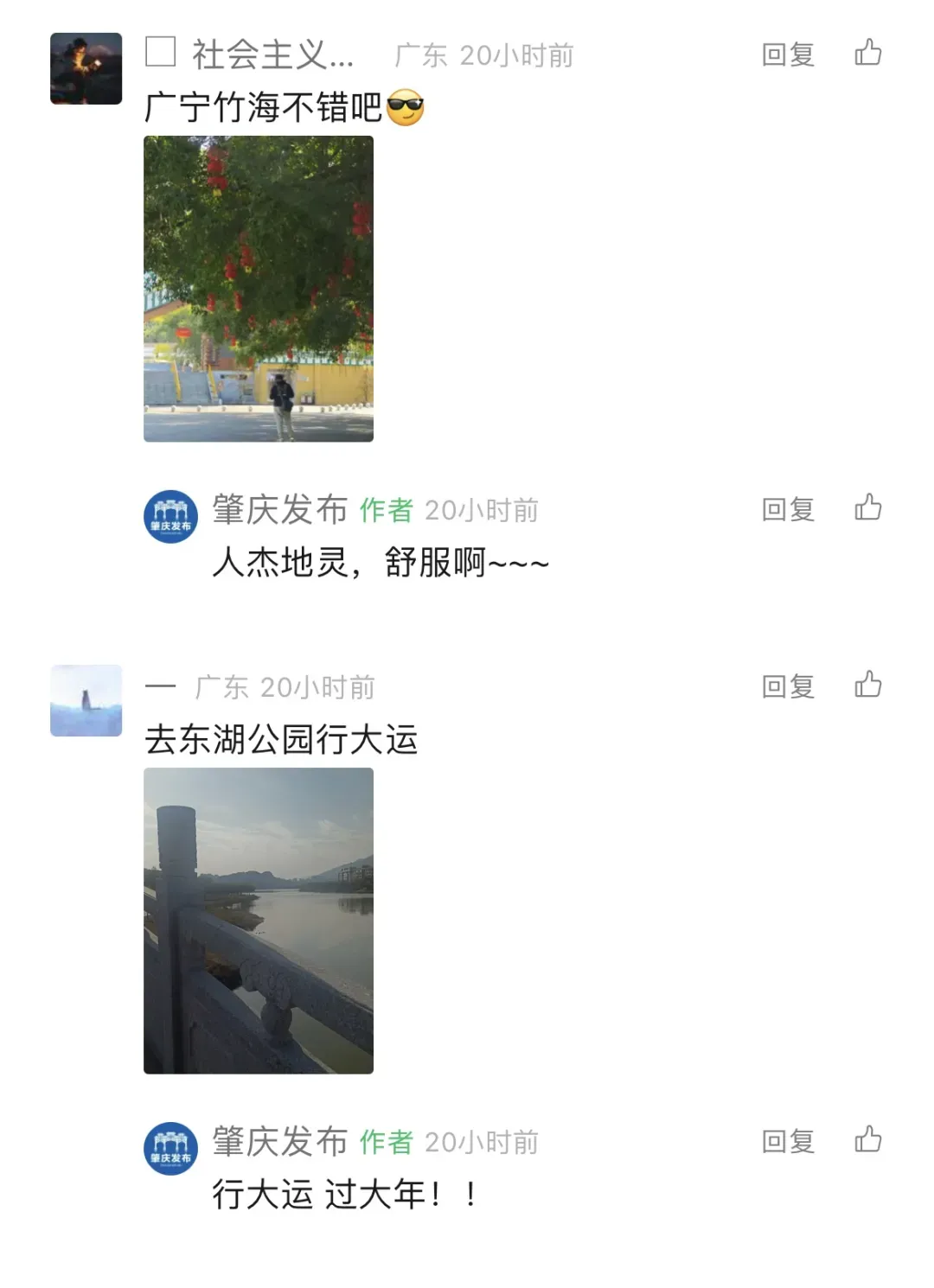Reply to the 去东湖公园行大运 comment
The image size is (934, 1288).
click(x=787, y=686)
